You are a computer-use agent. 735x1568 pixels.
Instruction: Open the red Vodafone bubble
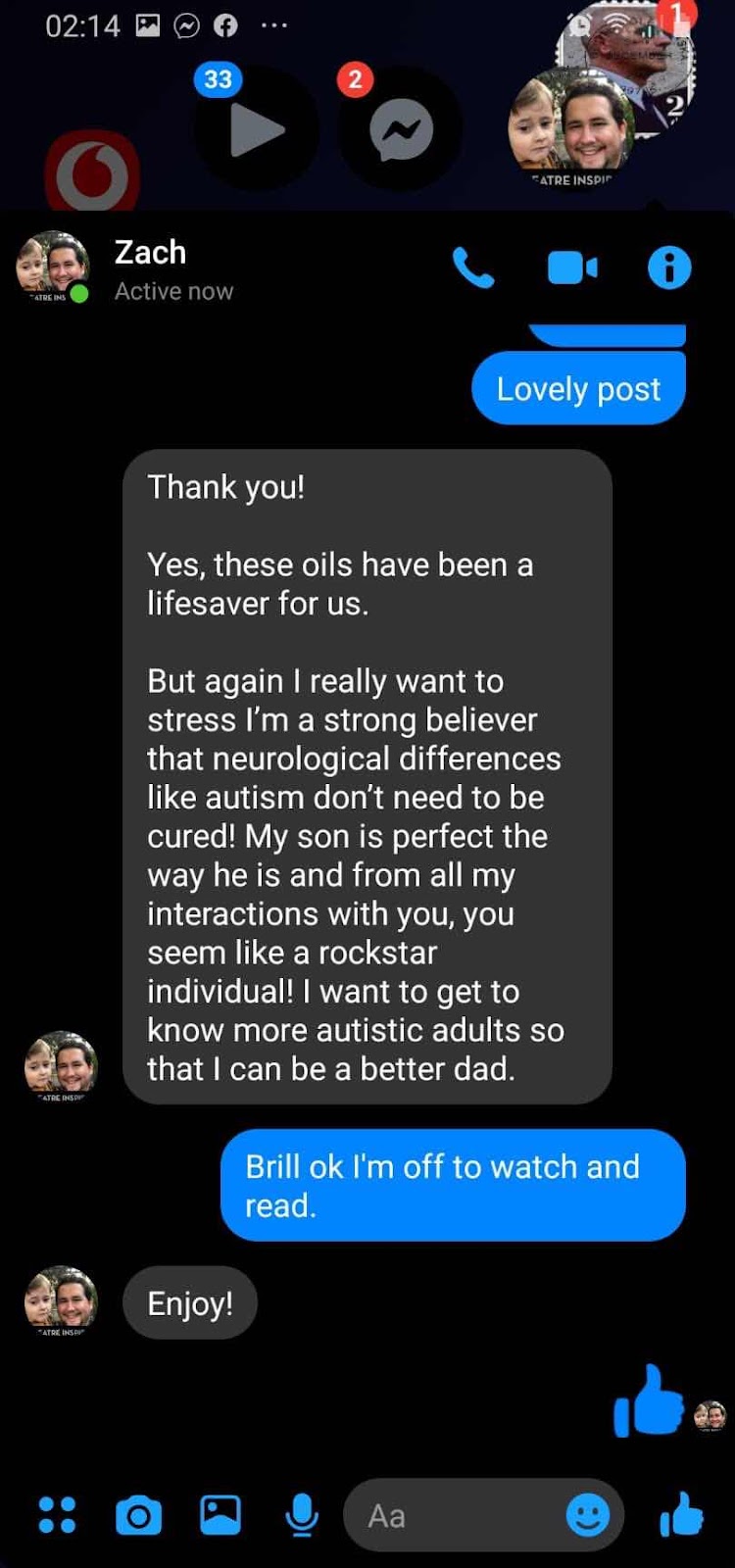coord(92,174)
